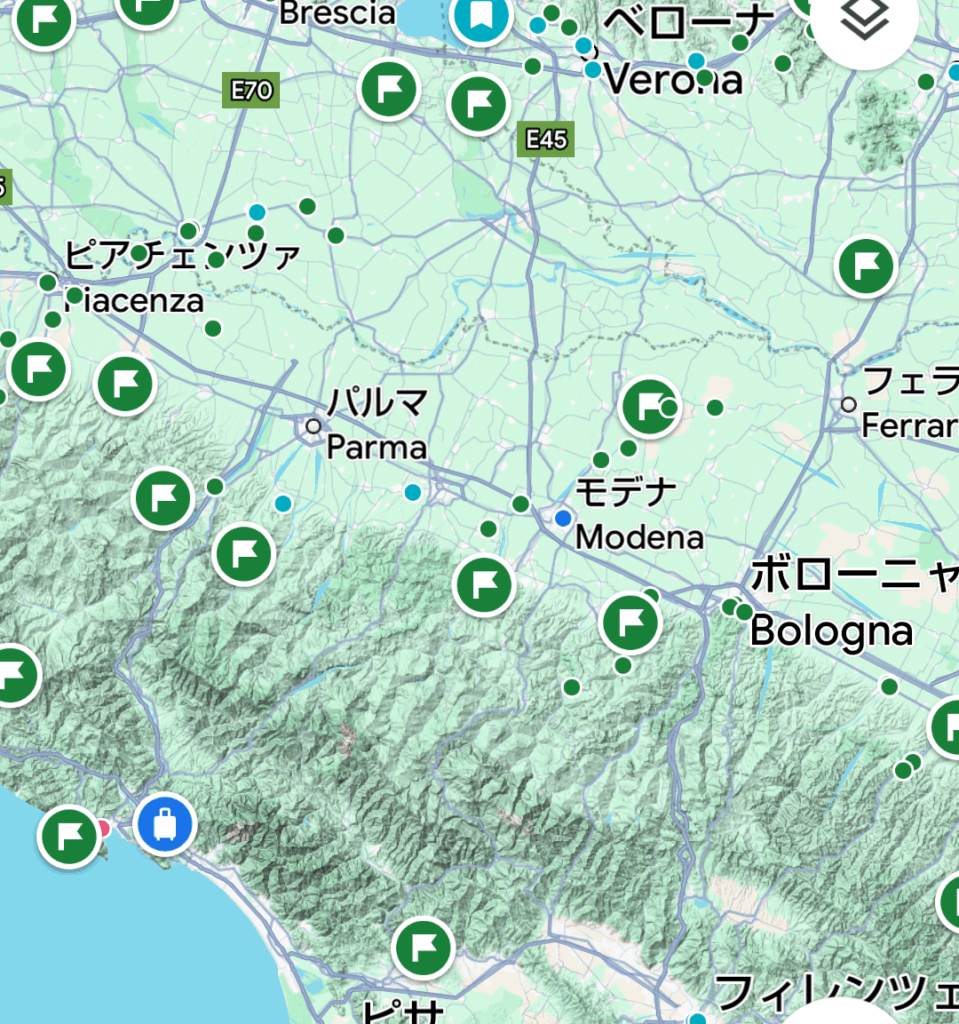The height and width of the screenshot is (1024, 959).
Task: Select the Parma city label
Action: pos(377,446)
